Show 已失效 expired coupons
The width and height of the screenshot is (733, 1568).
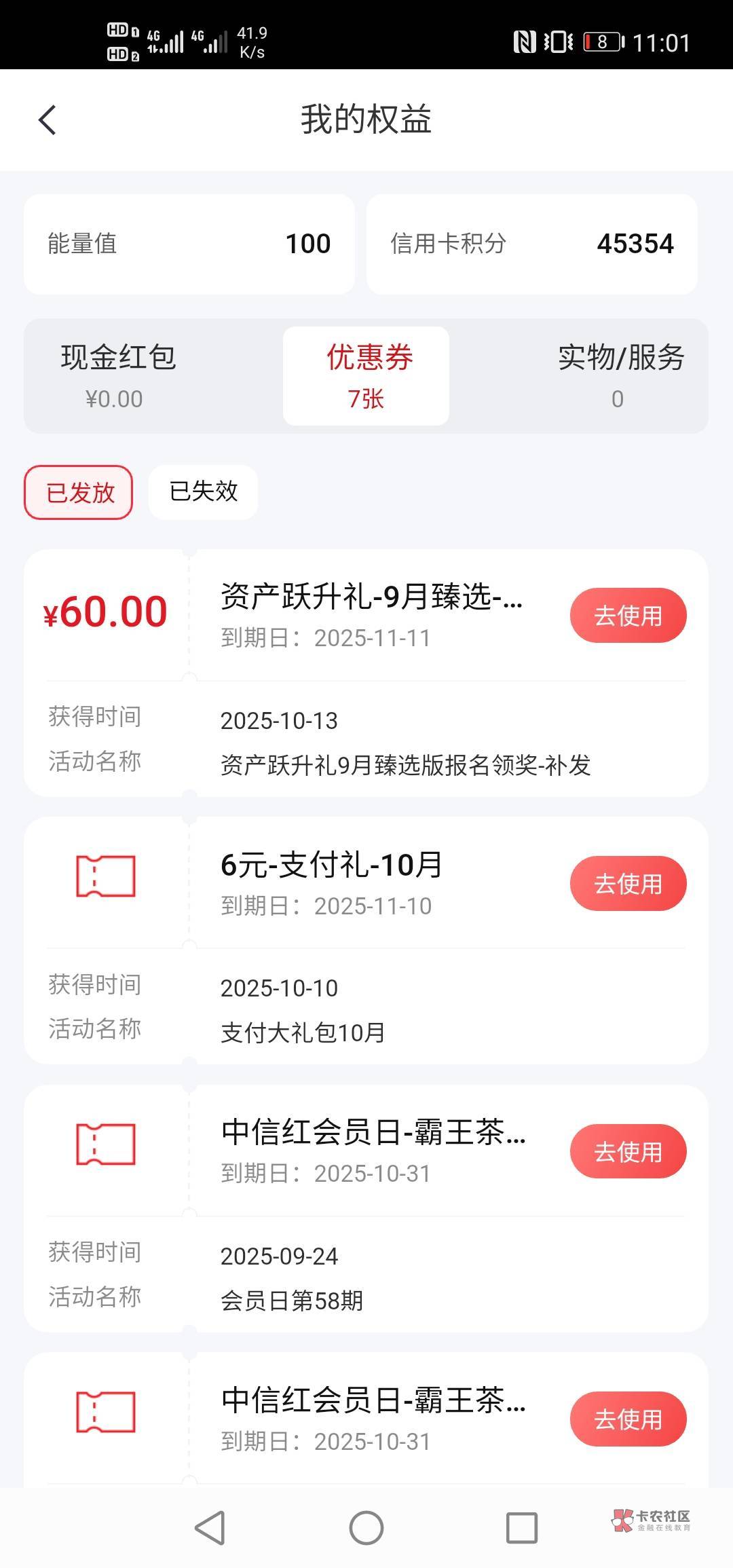coord(203,492)
